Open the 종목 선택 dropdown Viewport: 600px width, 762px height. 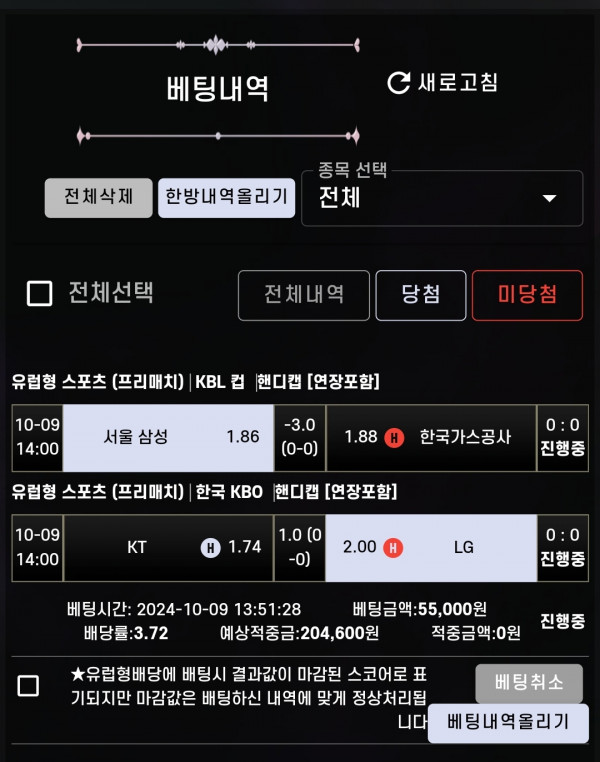click(x=441, y=198)
